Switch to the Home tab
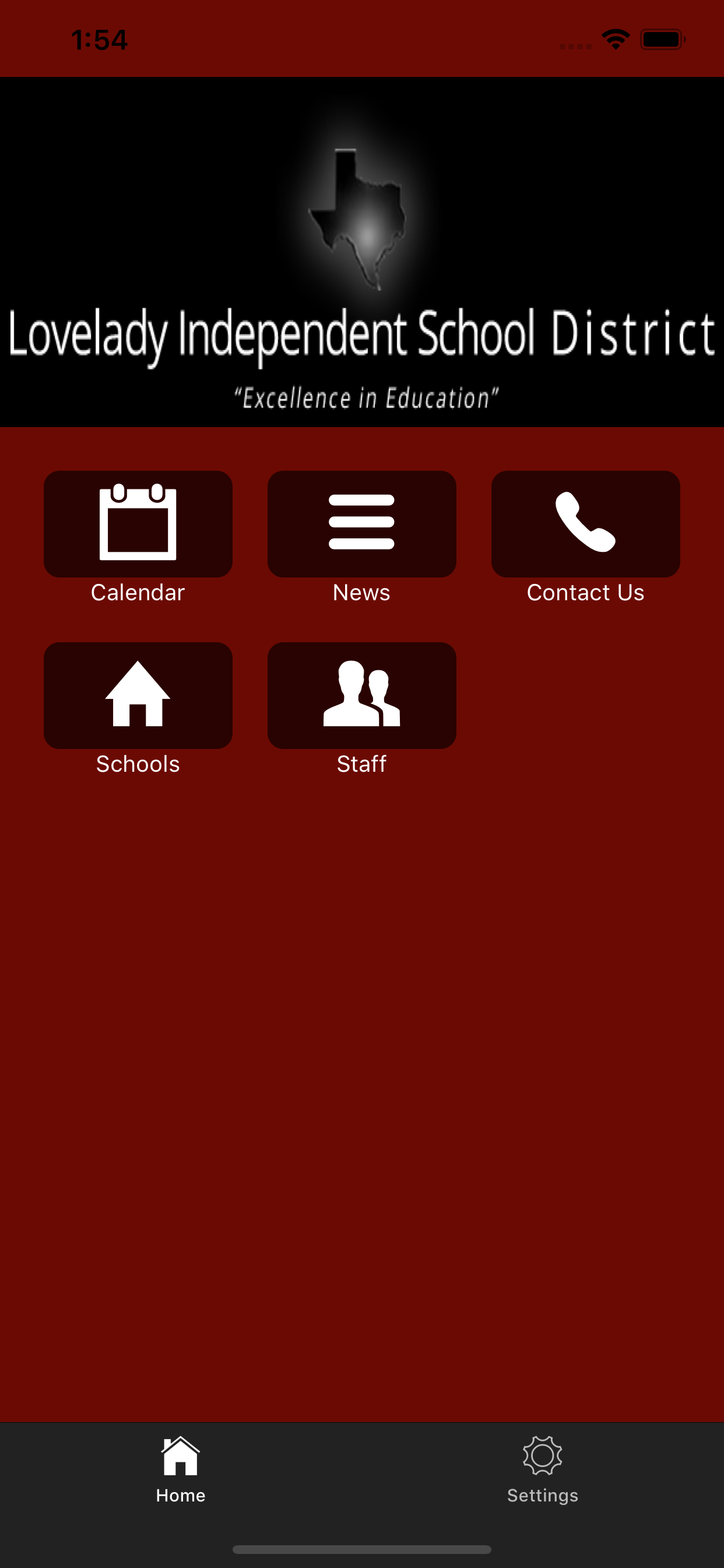Image resolution: width=724 pixels, height=1568 pixels. (x=180, y=1473)
